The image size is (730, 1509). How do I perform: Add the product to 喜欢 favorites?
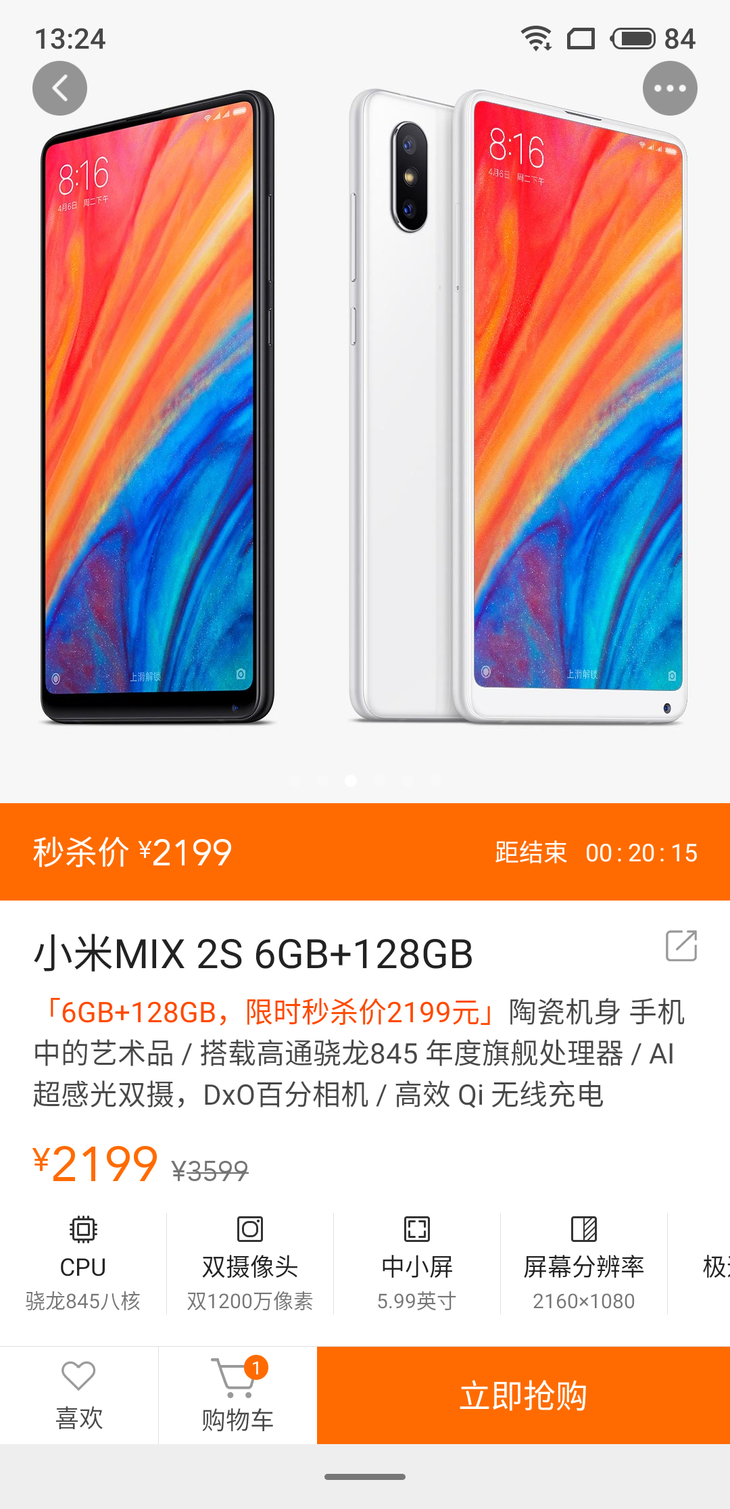point(79,1395)
